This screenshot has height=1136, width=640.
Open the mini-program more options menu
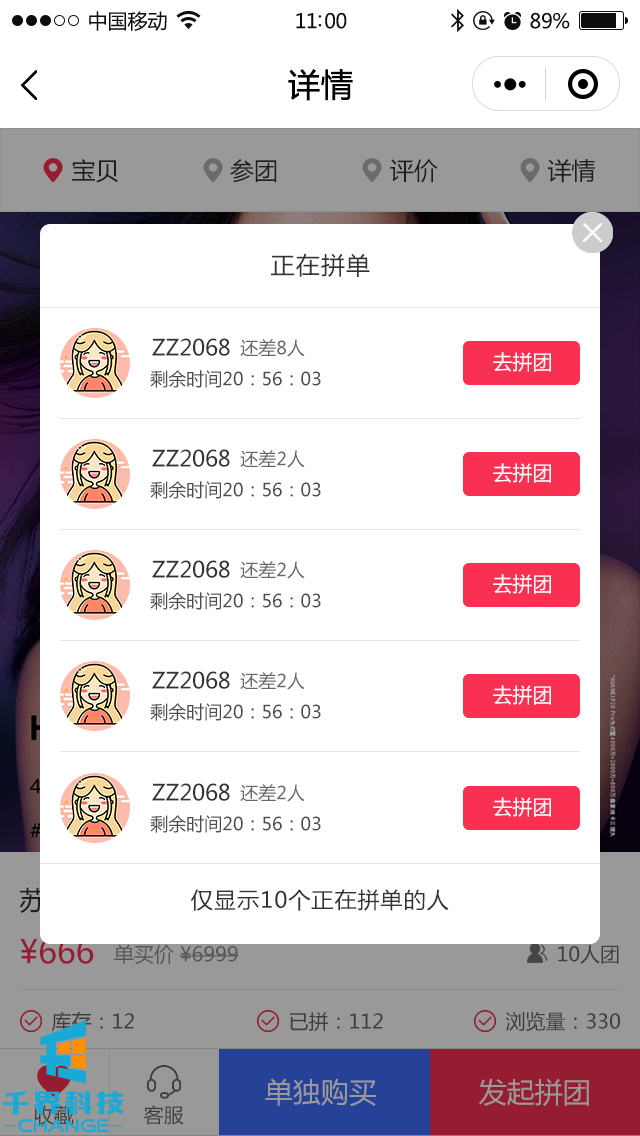(x=510, y=85)
